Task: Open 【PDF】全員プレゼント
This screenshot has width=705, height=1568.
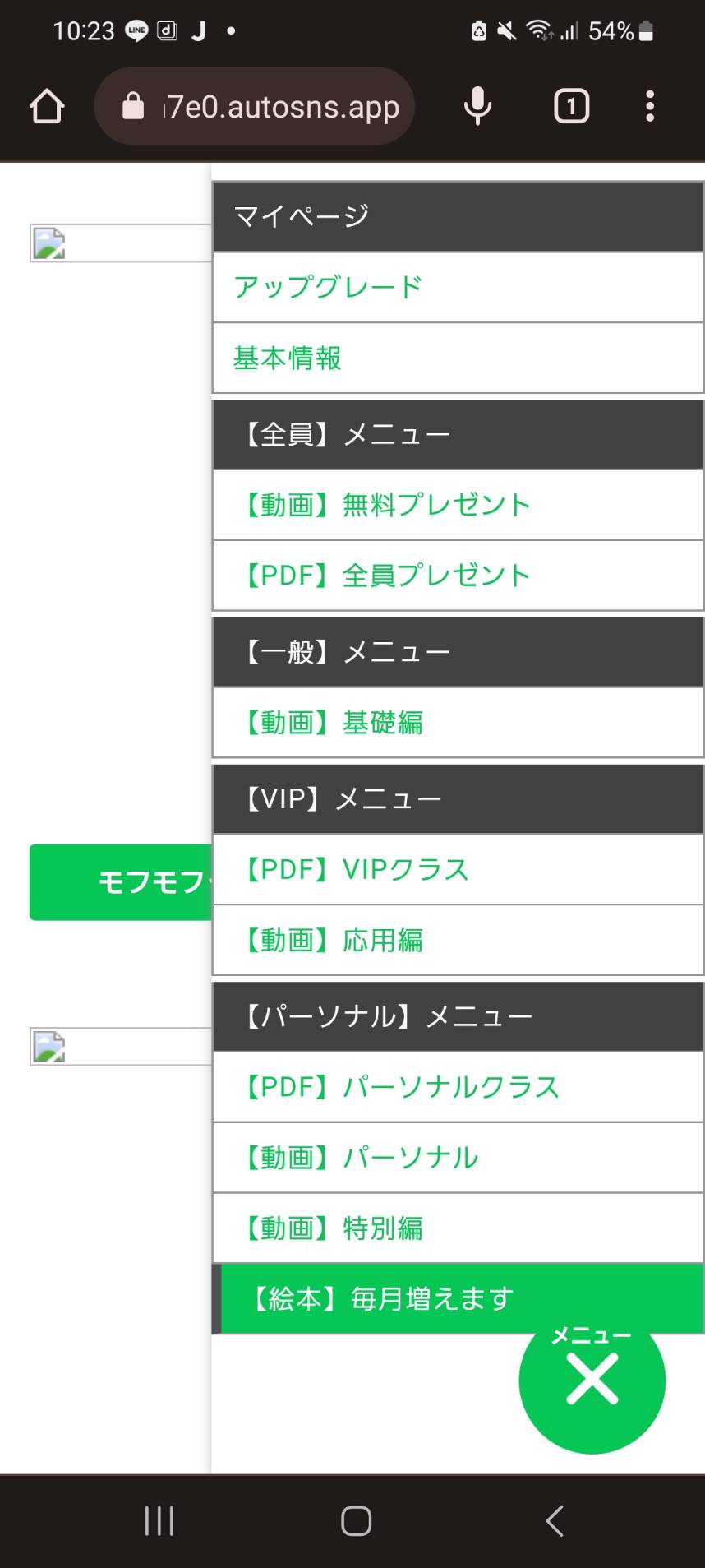Action: [x=458, y=576]
